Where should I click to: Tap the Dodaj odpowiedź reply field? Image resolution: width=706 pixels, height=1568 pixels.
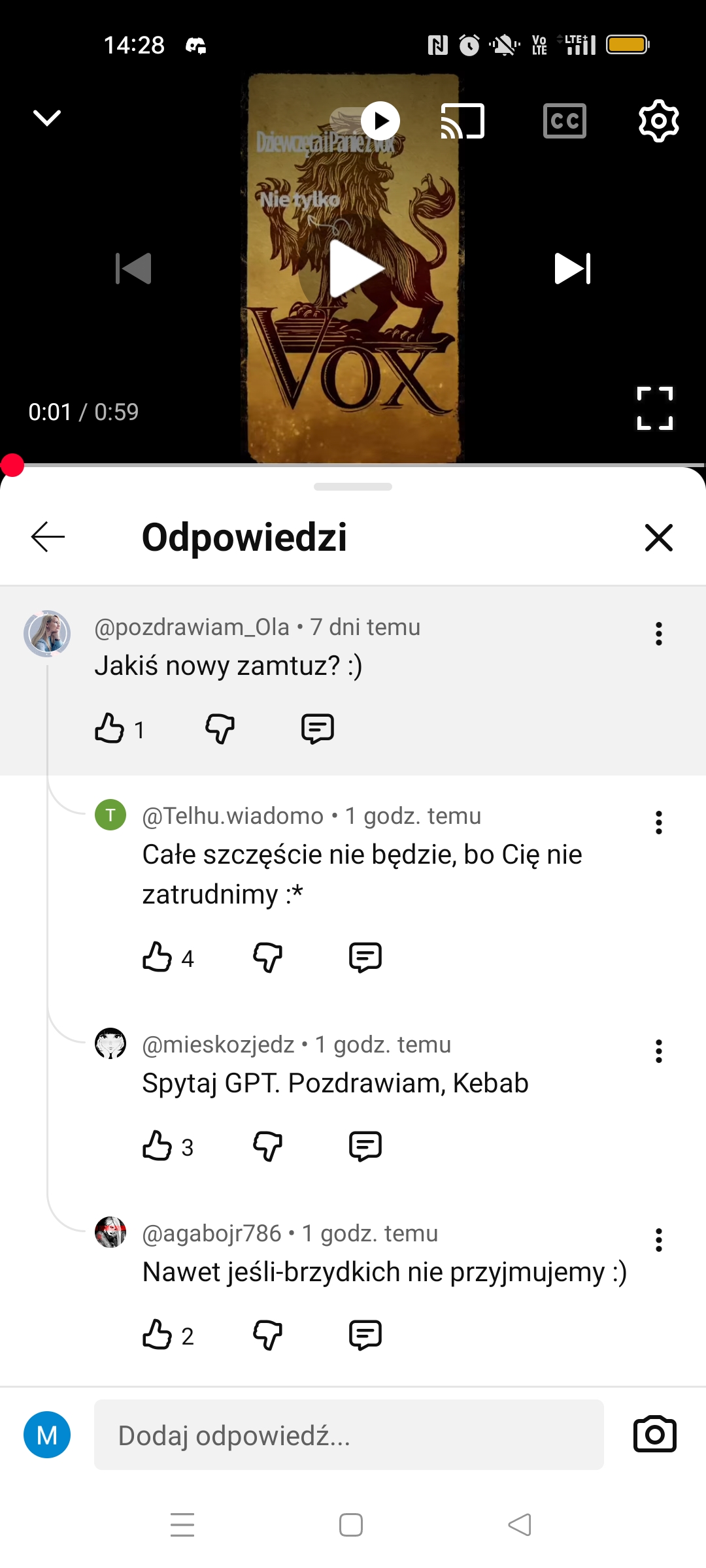[x=348, y=1435]
